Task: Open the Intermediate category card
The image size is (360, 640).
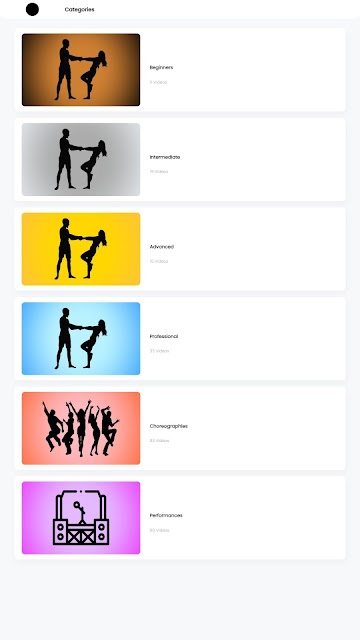Action: pyautogui.click(x=180, y=159)
